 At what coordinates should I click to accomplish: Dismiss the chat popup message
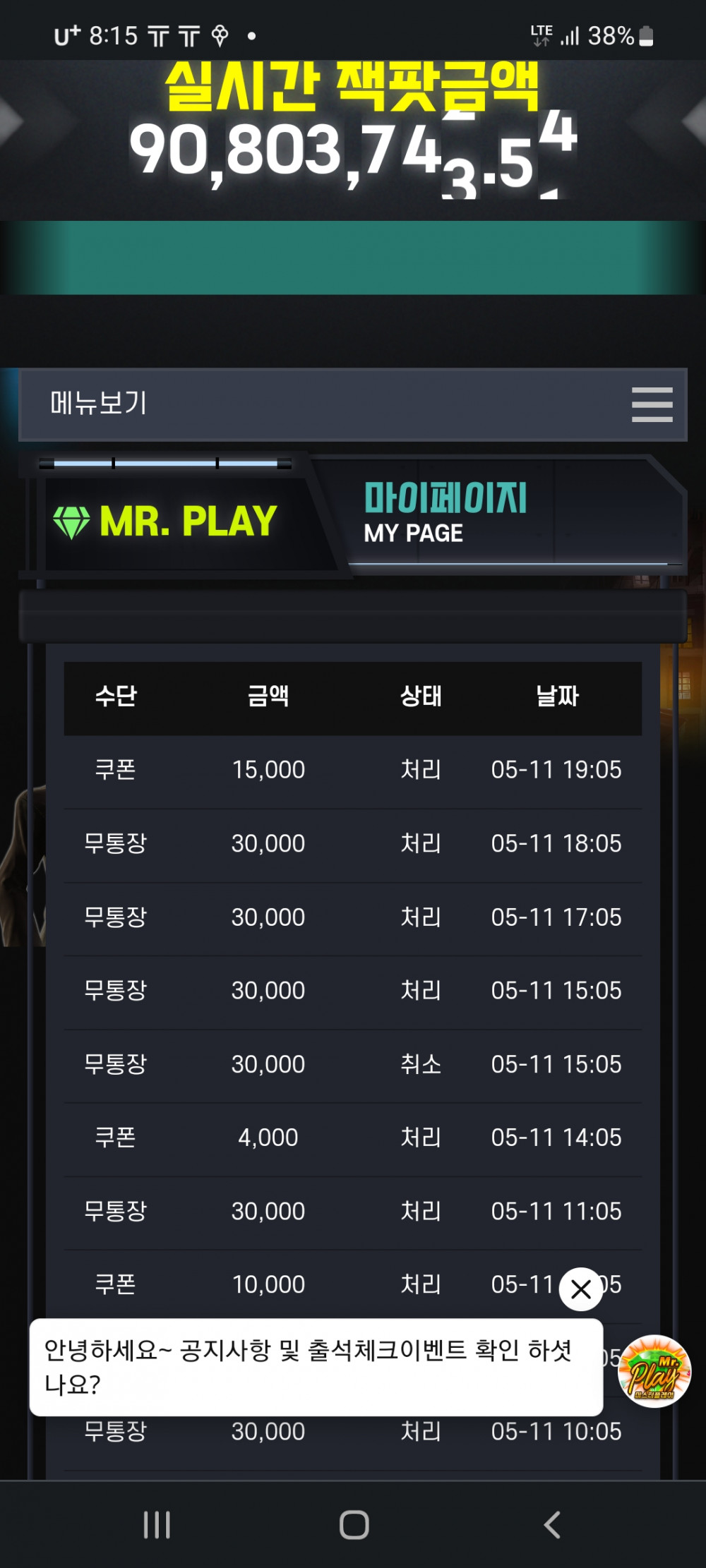click(580, 1289)
